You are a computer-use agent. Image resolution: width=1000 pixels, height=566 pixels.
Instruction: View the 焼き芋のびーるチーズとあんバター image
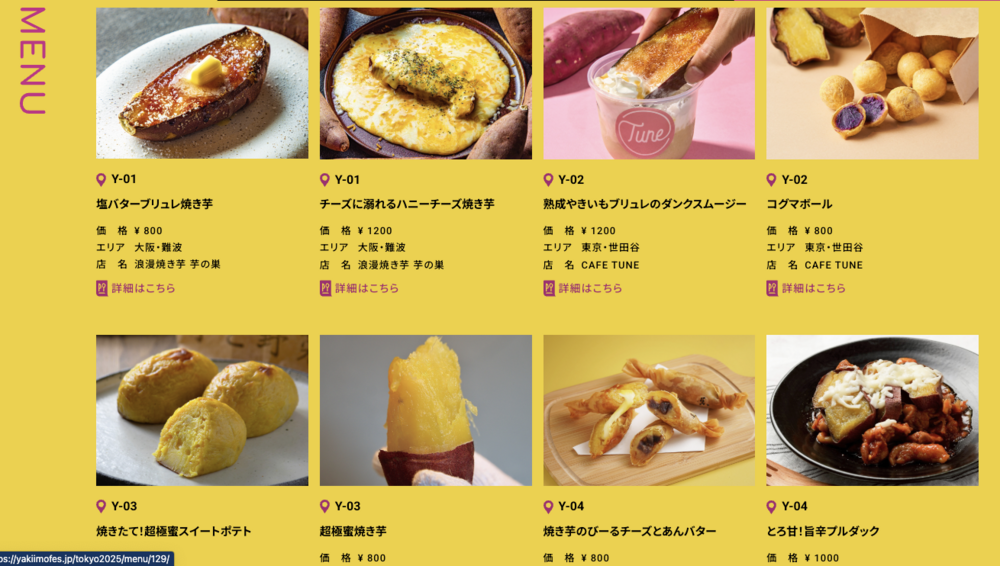pyautogui.click(x=649, y=410)
